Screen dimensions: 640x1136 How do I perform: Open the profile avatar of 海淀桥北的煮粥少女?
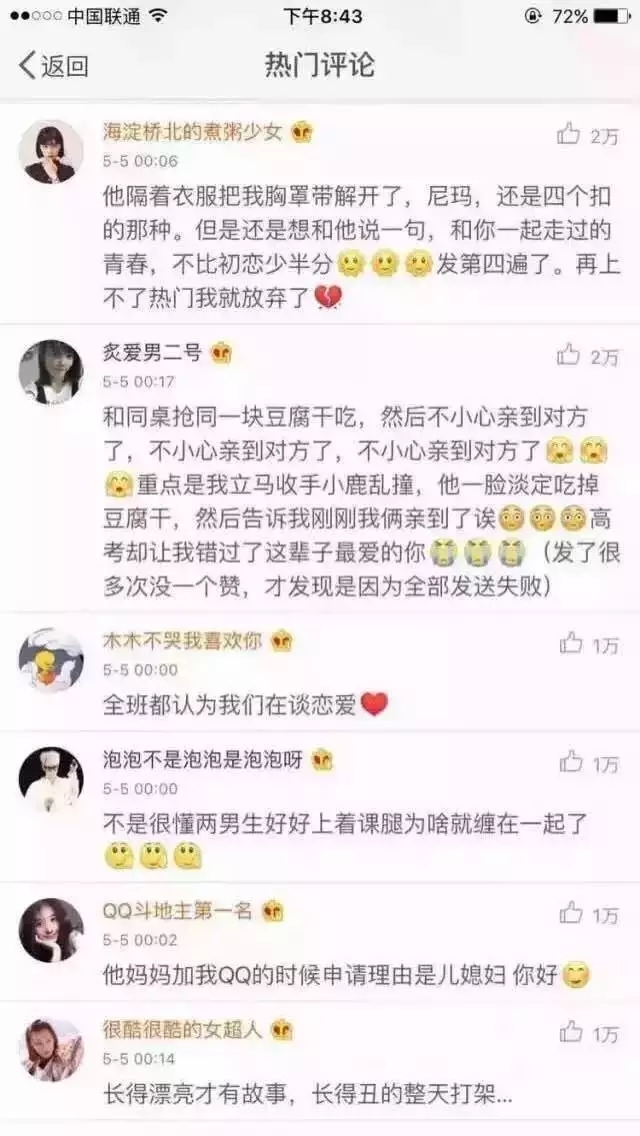point(51,151)
